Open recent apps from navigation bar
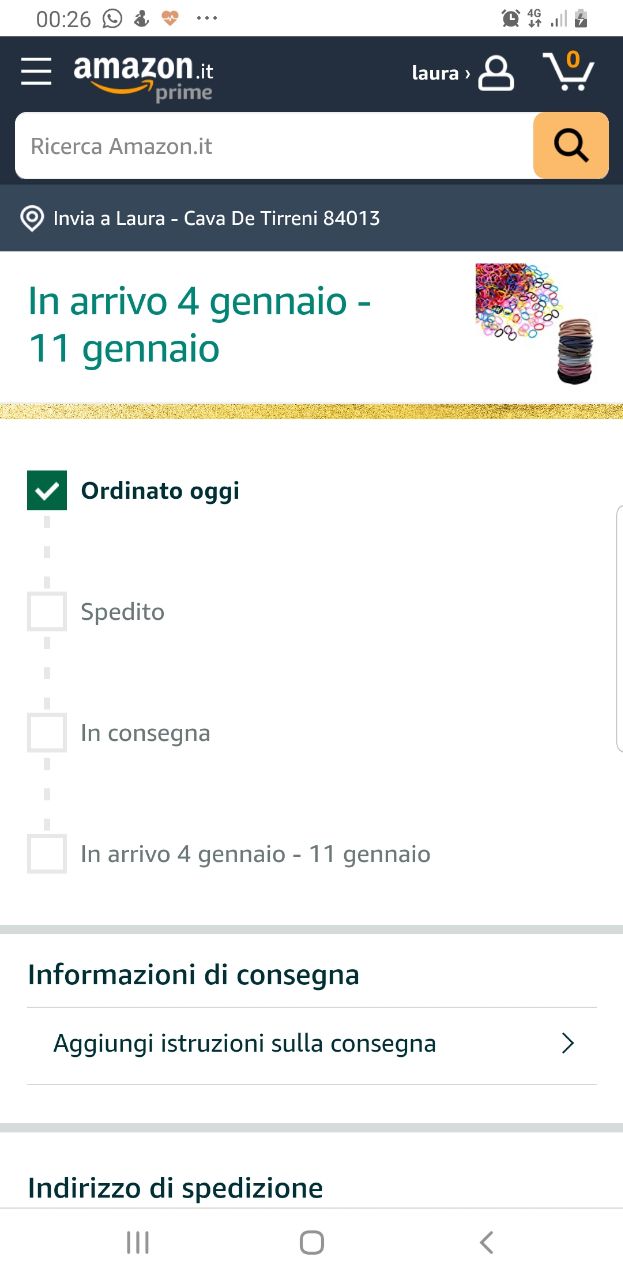Viewport: 623px width, 1280px height. [138, 1242]
